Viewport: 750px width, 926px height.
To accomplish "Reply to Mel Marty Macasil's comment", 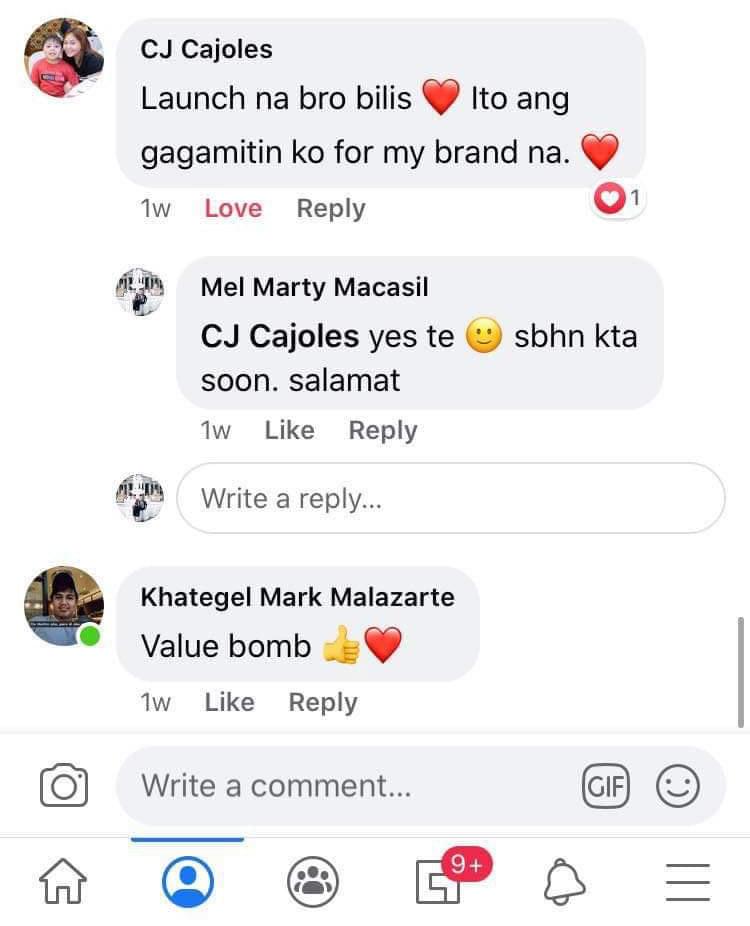I will 382,430.
